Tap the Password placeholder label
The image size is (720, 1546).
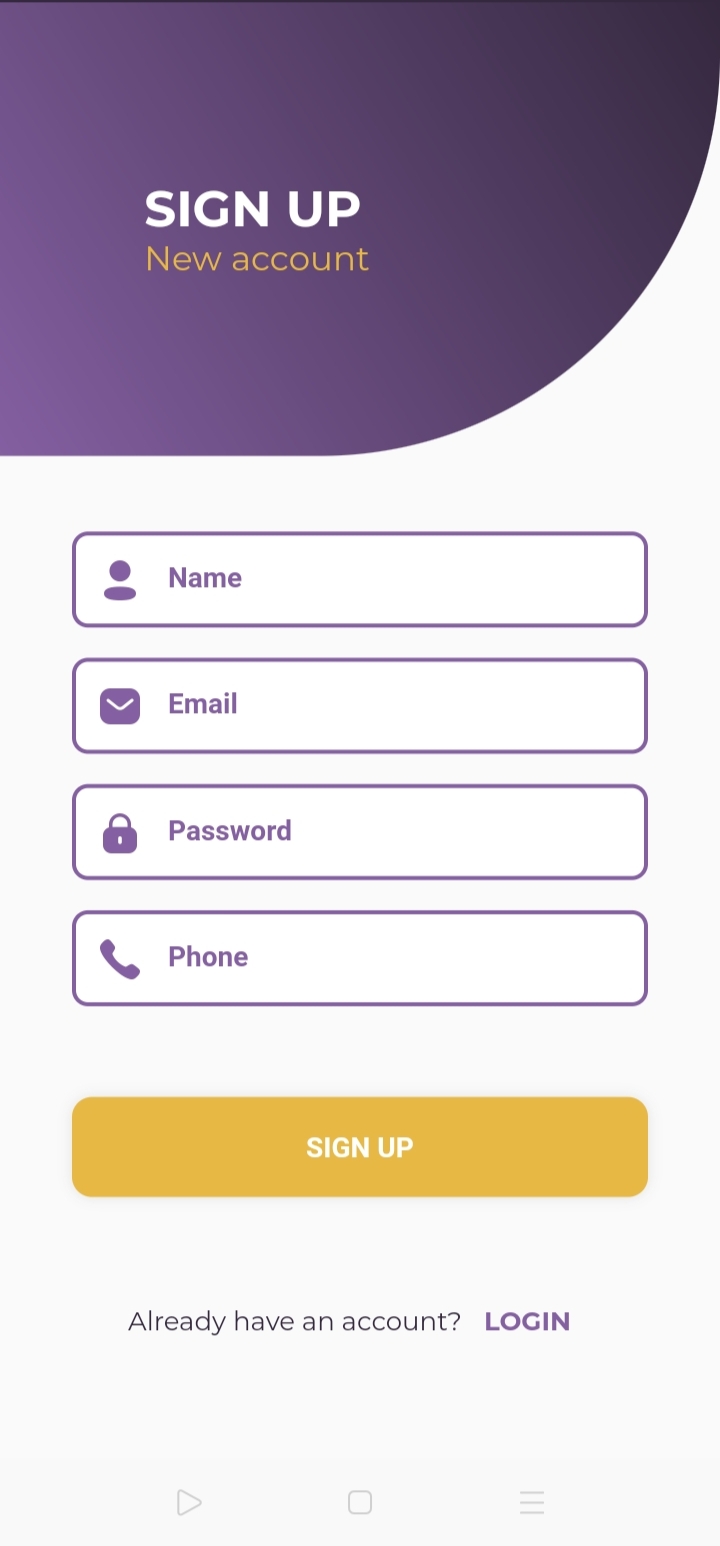[230, 831]
